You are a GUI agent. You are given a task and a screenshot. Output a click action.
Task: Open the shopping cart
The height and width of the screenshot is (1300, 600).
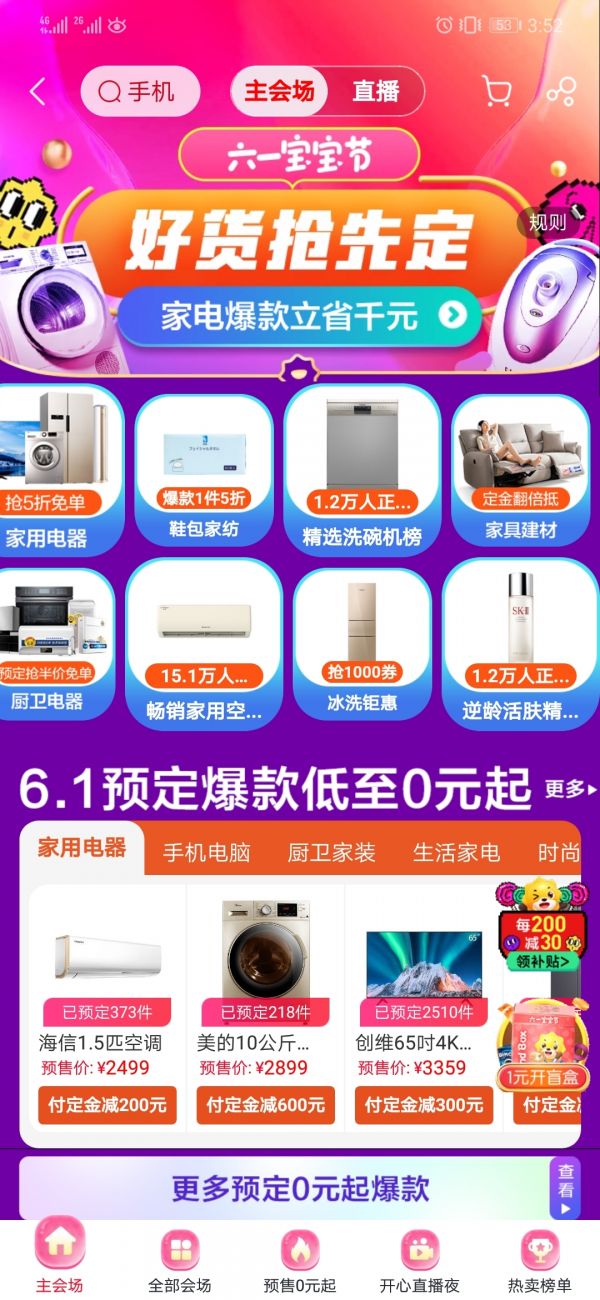[496, 92]
